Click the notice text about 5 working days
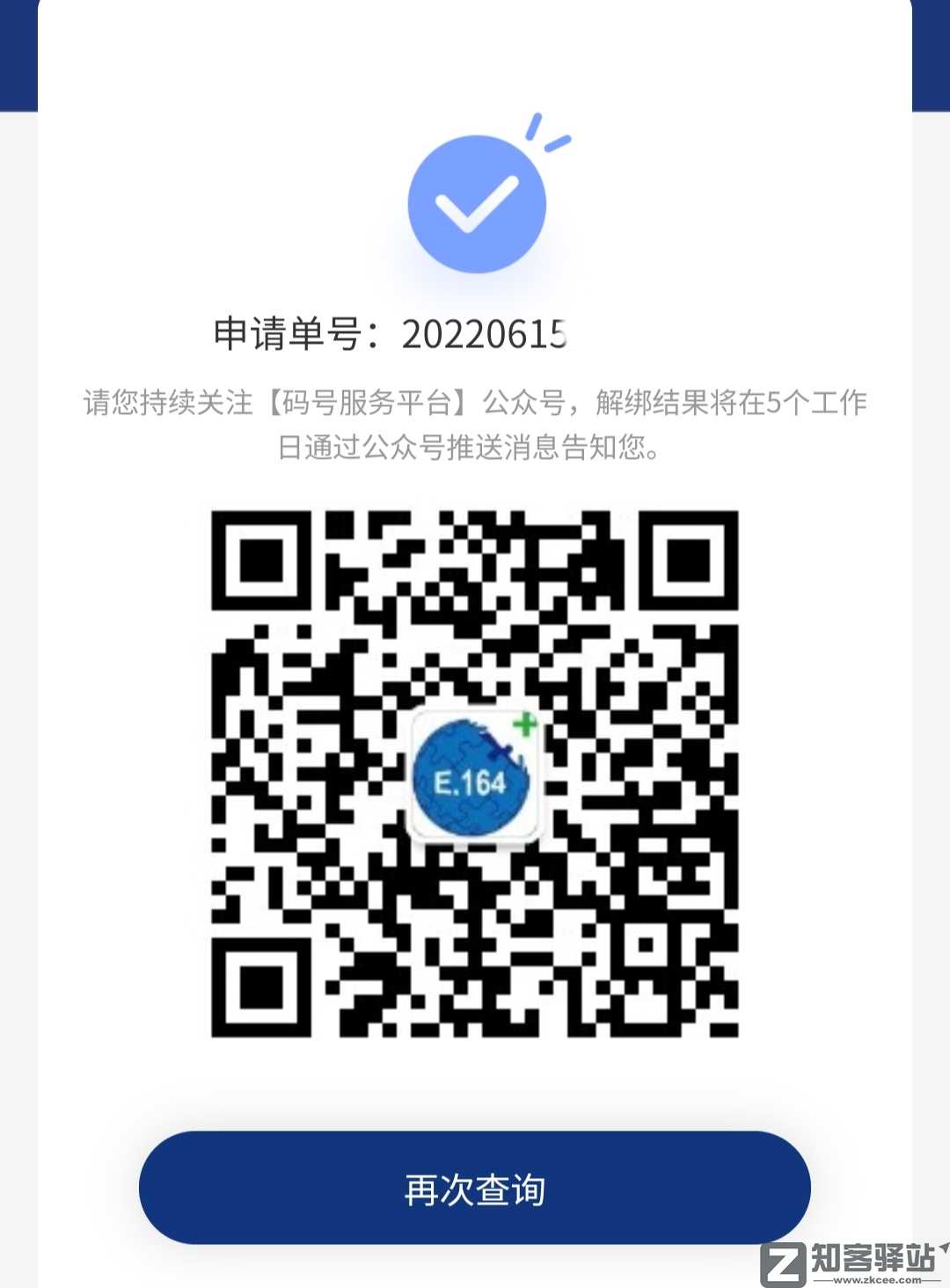 click(475, 426)
